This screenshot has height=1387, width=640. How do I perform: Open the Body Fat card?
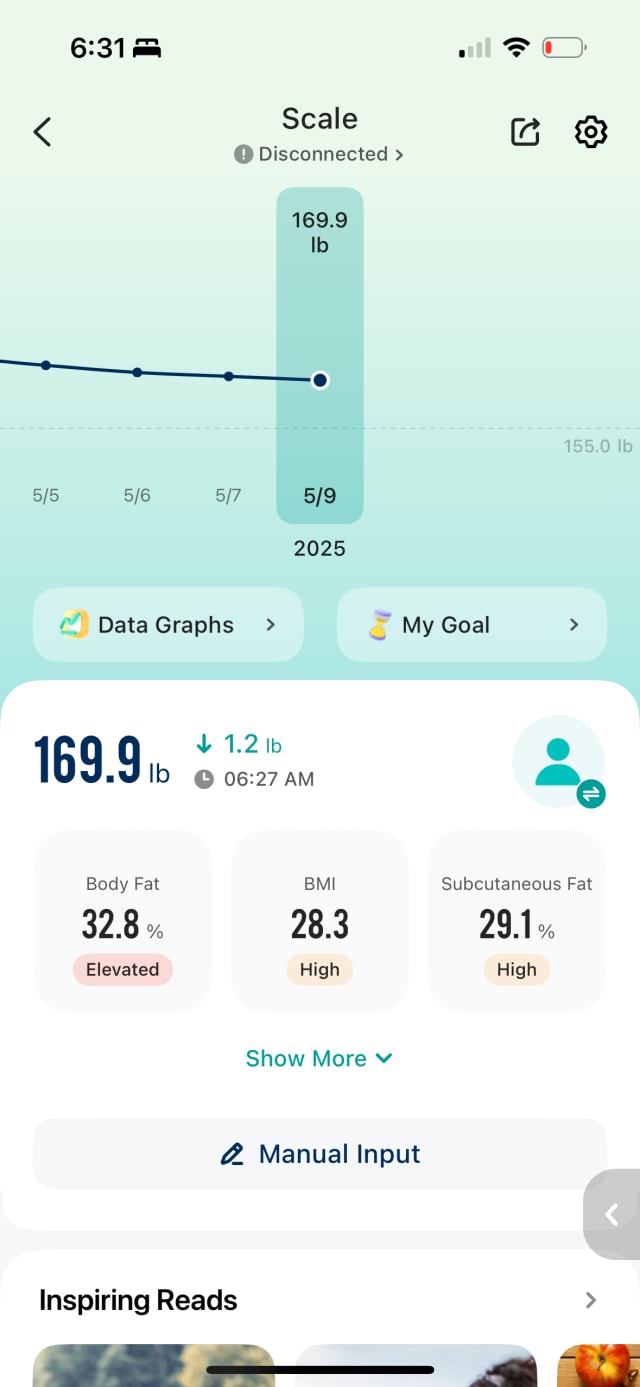click(x=123, y=921)
